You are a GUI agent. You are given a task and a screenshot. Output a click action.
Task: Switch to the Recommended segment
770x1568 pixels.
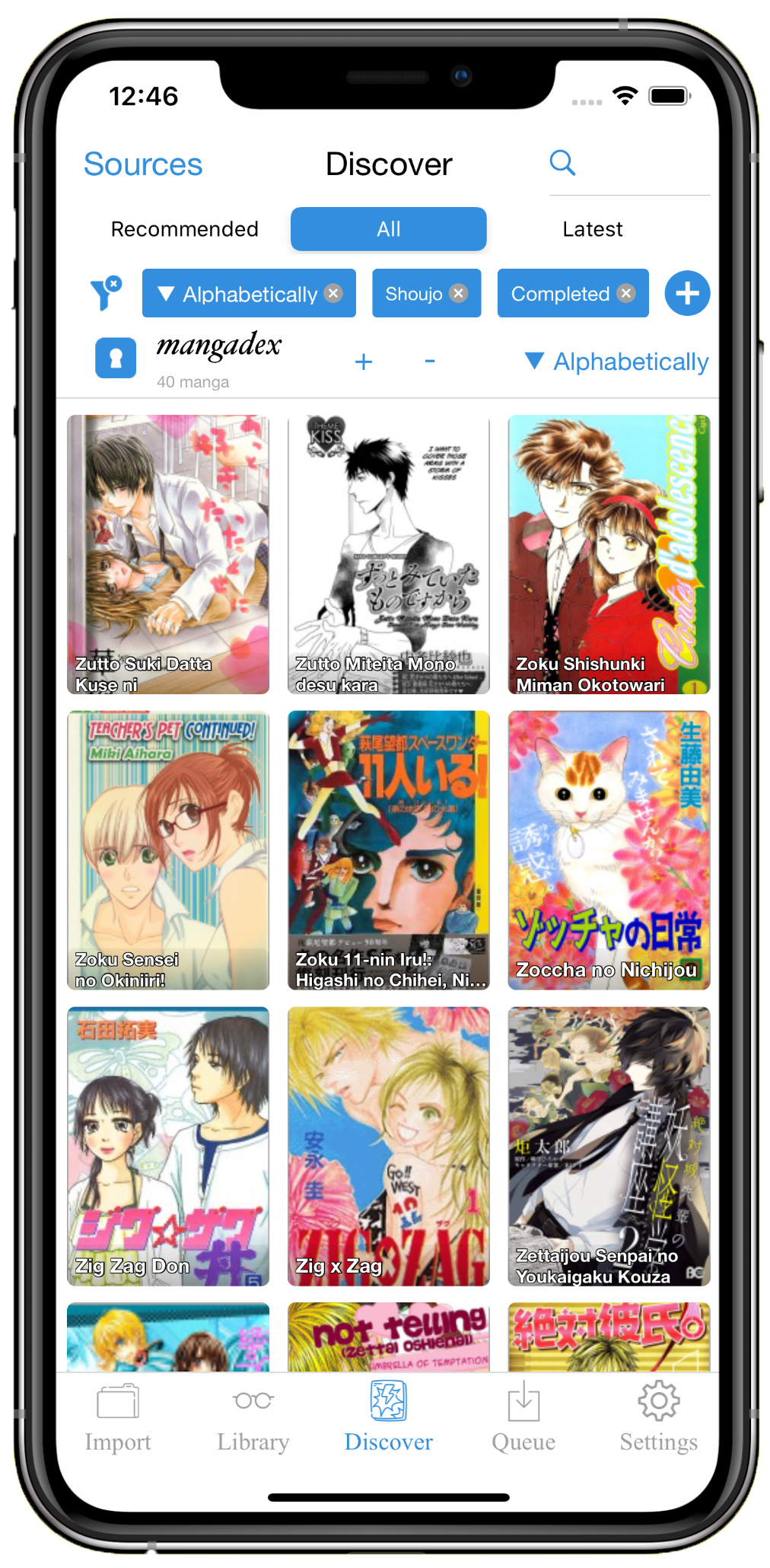184,229
